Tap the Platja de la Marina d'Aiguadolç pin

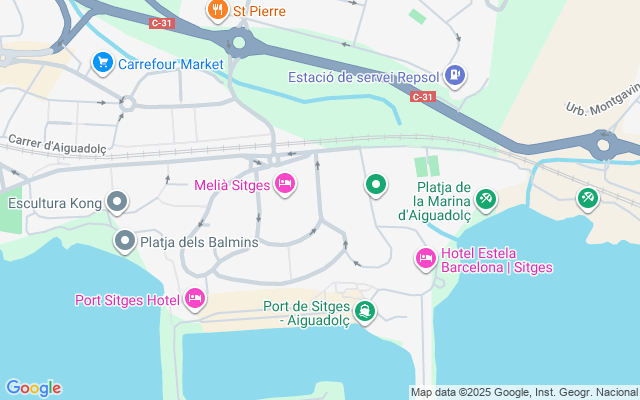(485, 200)
